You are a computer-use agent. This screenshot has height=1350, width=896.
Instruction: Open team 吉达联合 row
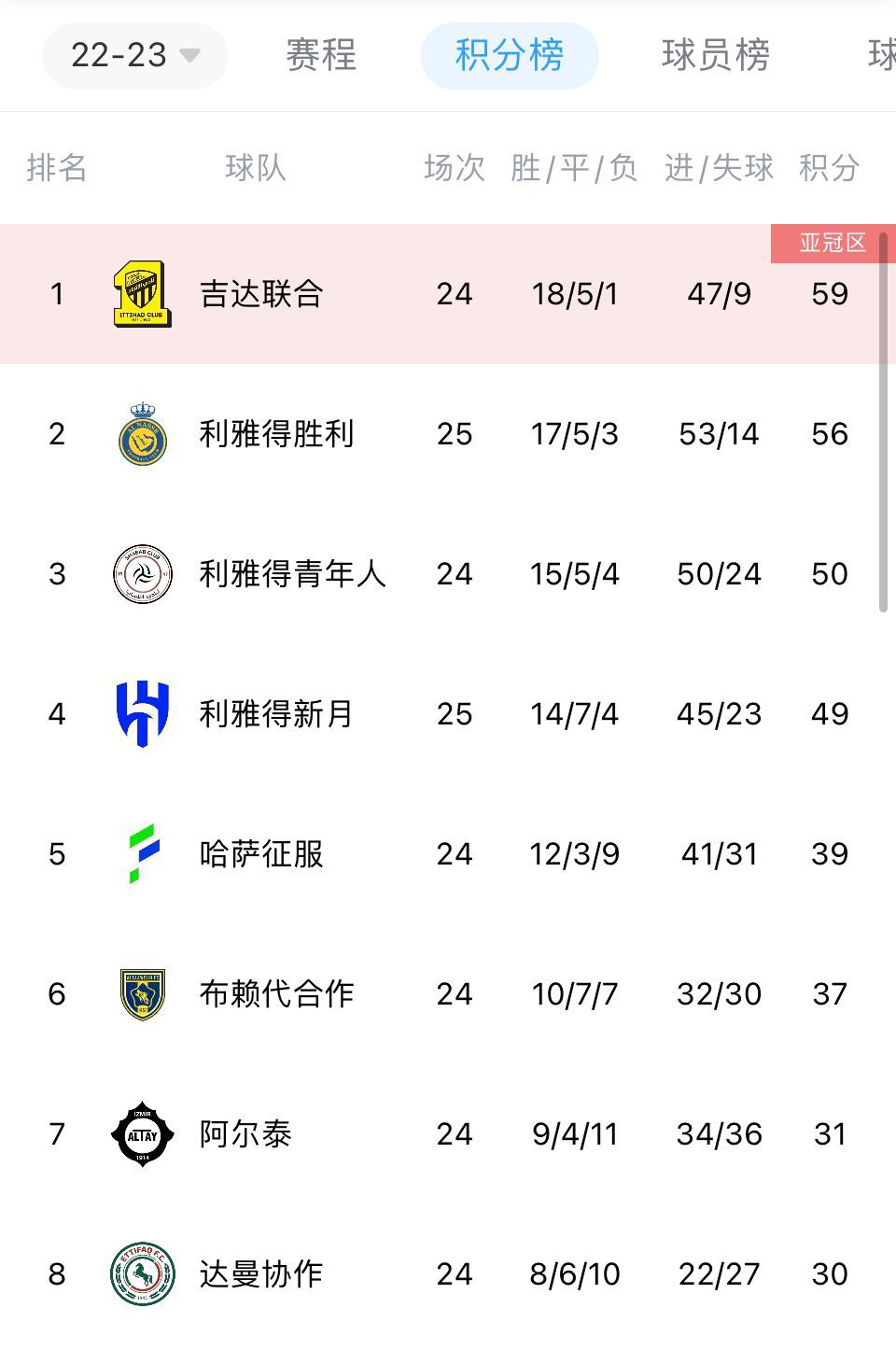point(261,294)
